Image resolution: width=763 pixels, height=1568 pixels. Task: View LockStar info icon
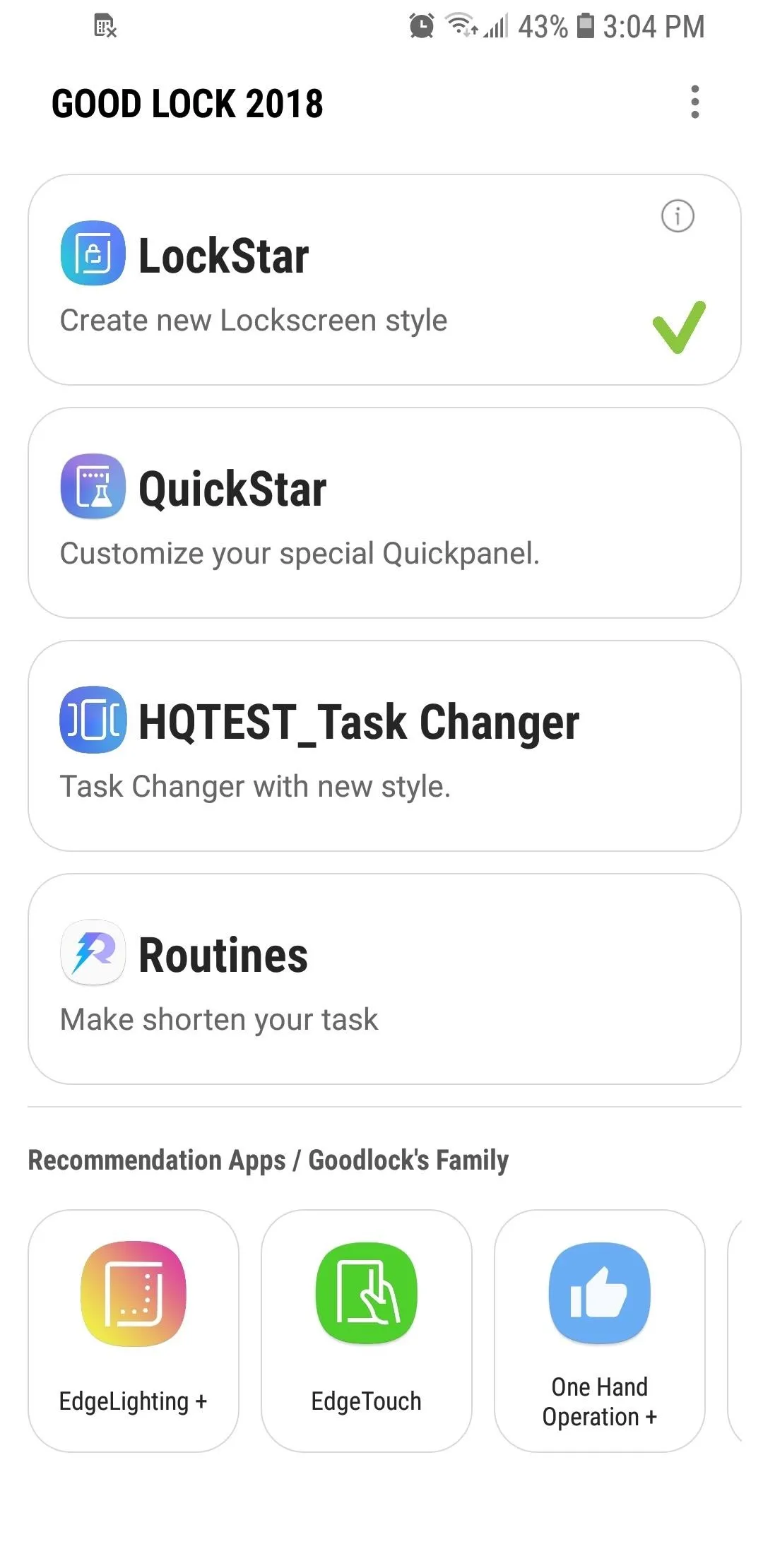pyautogui.click(x=678, y=215)
